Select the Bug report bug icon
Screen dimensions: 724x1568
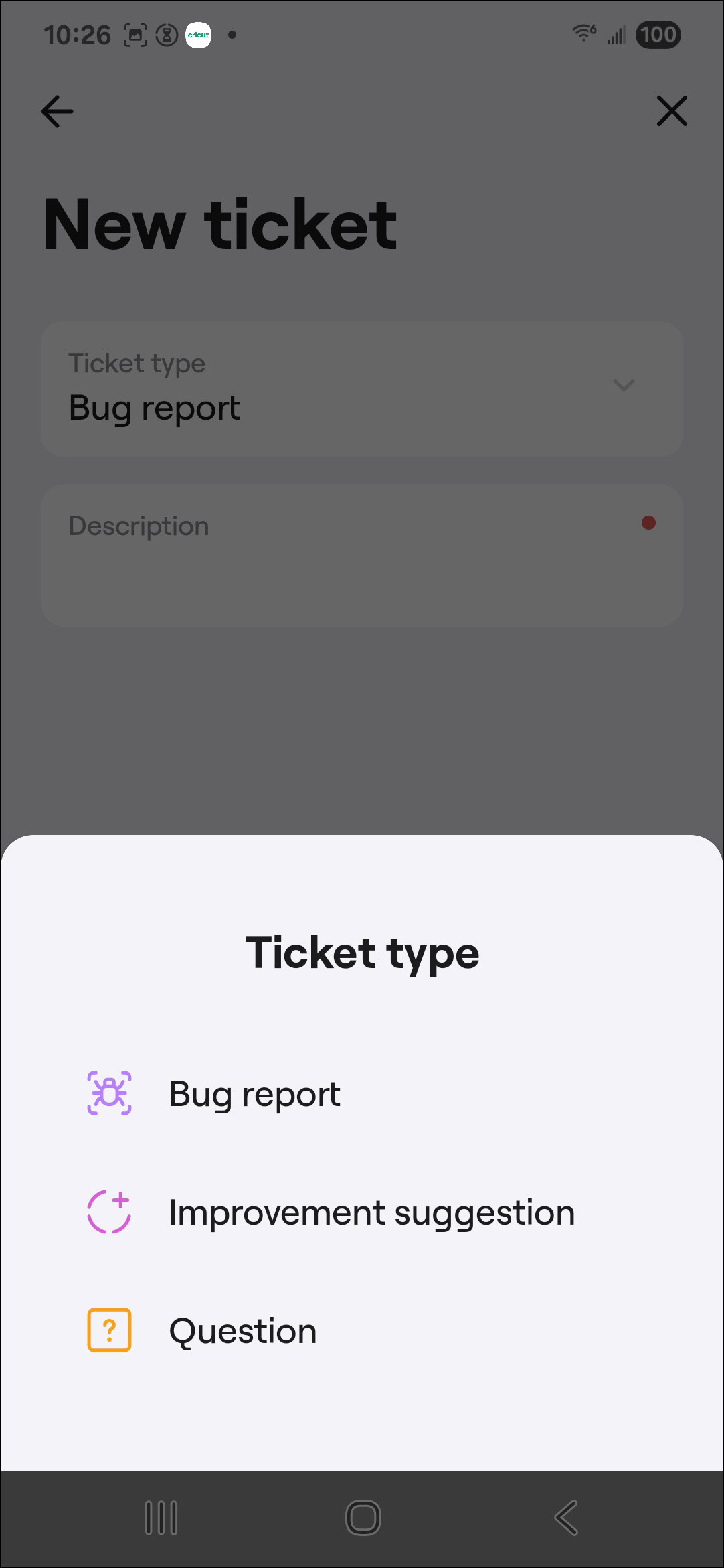coord(109,1093)
